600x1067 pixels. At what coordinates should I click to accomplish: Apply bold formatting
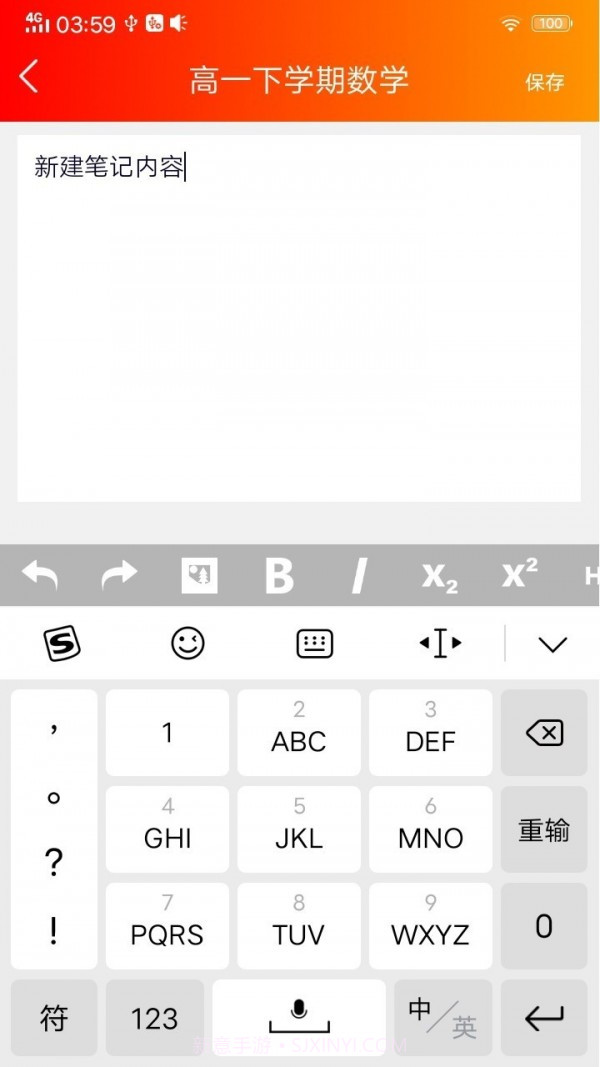tap(279, 575)
